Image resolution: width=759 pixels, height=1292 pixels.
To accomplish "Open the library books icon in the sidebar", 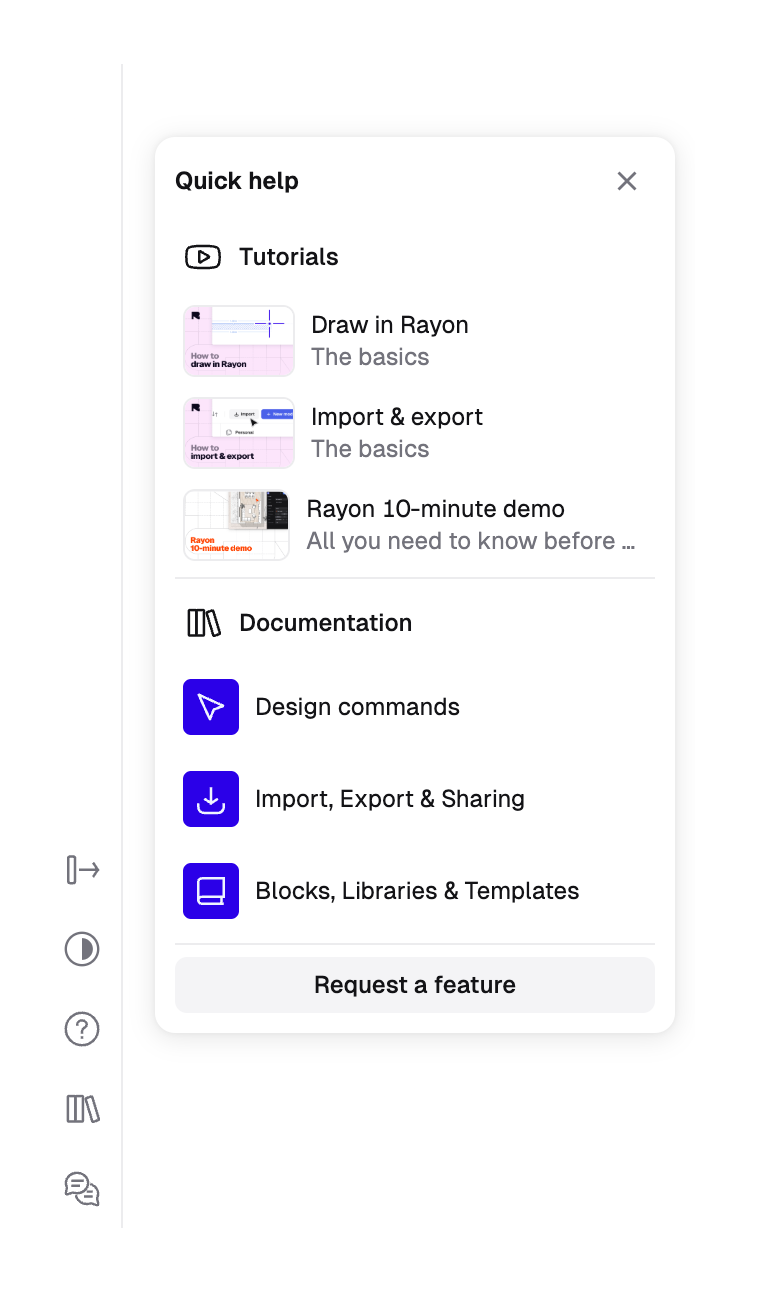I will coord(81,1109).
